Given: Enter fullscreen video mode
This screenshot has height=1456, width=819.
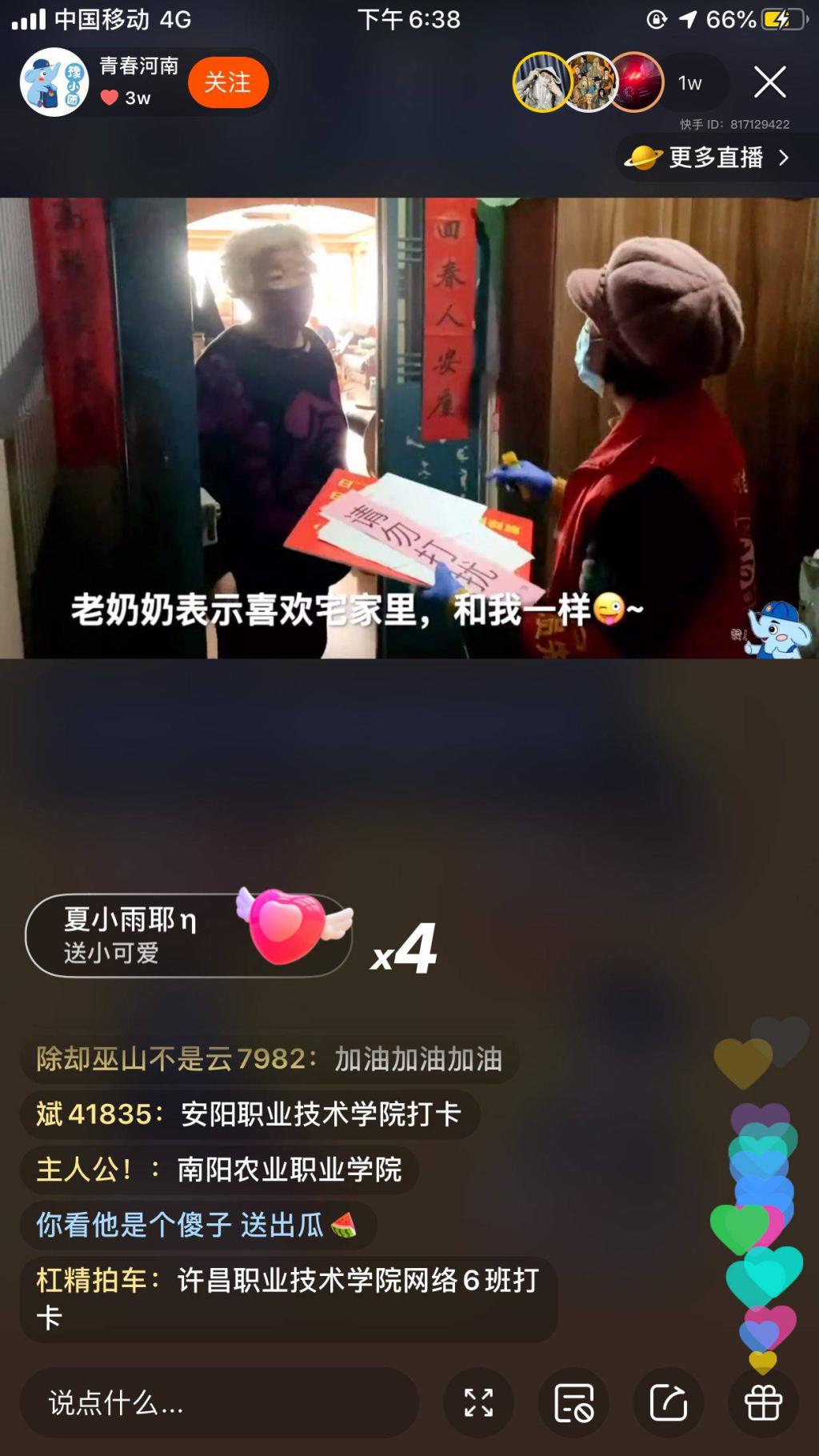Looking at the screenshot, I should (x=478, y=1402).
